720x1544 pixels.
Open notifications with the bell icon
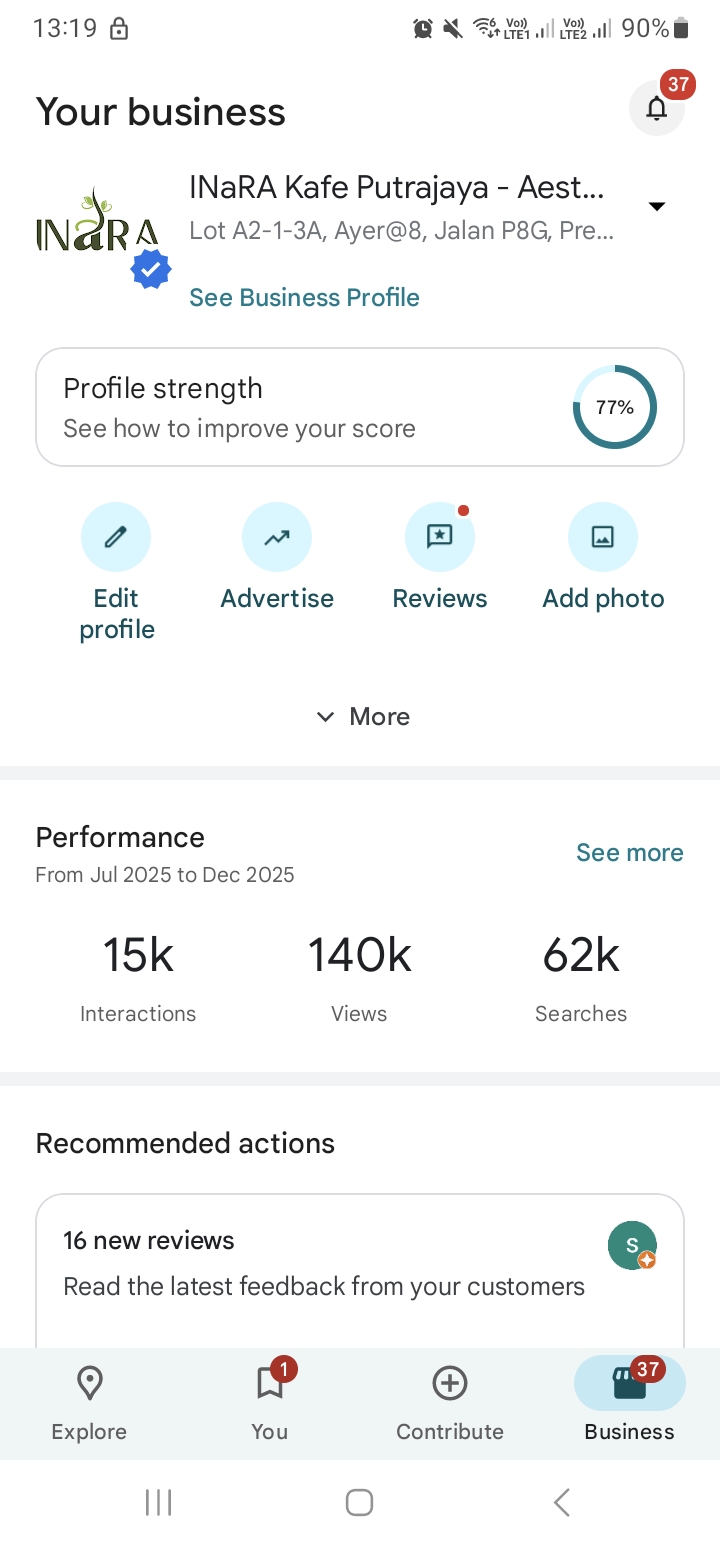click(x=657, y=108)
